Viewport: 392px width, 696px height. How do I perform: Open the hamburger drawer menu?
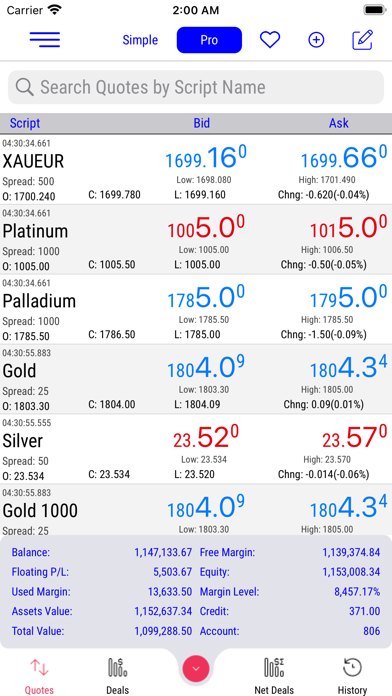[x=45, y=40]
